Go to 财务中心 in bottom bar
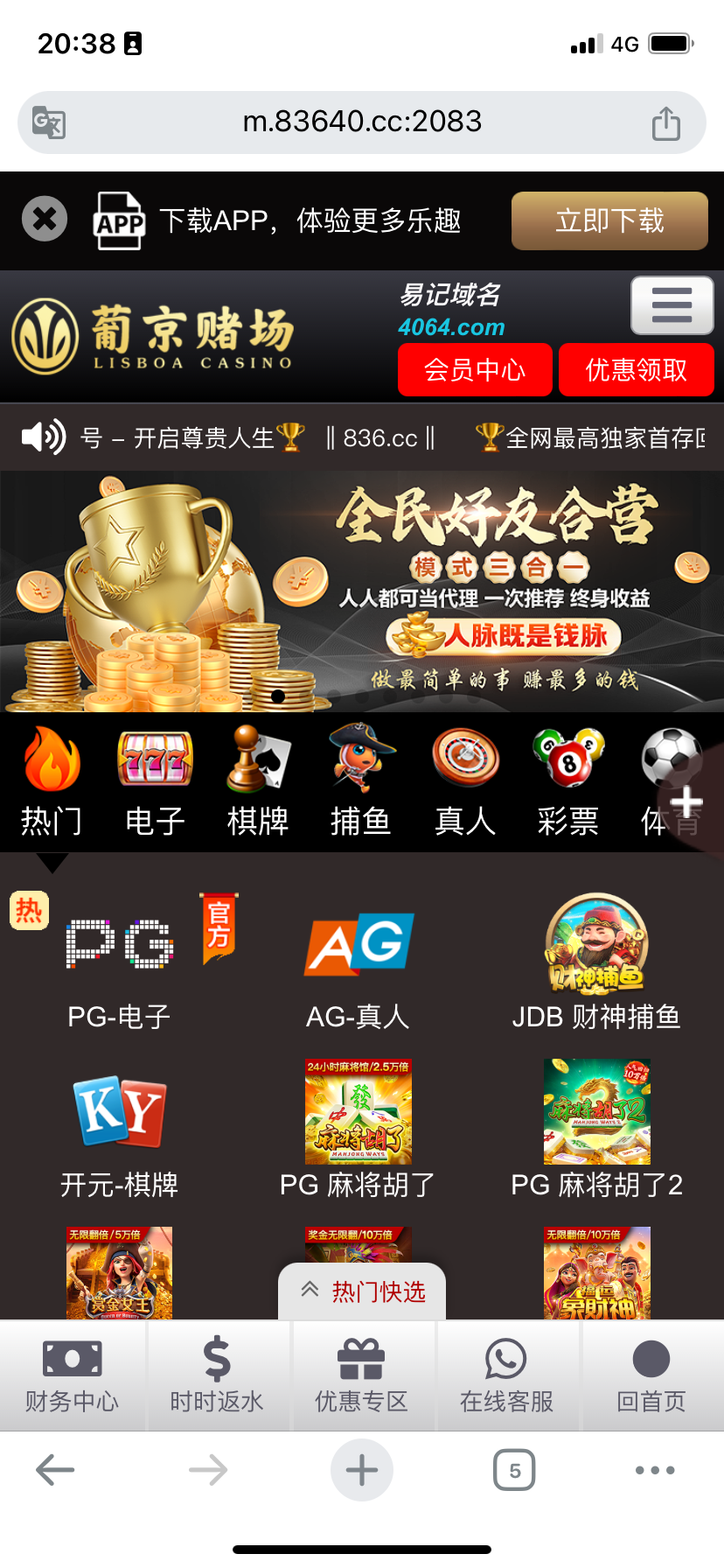Screen dimensions: 724x1568 click(72, 1375)
